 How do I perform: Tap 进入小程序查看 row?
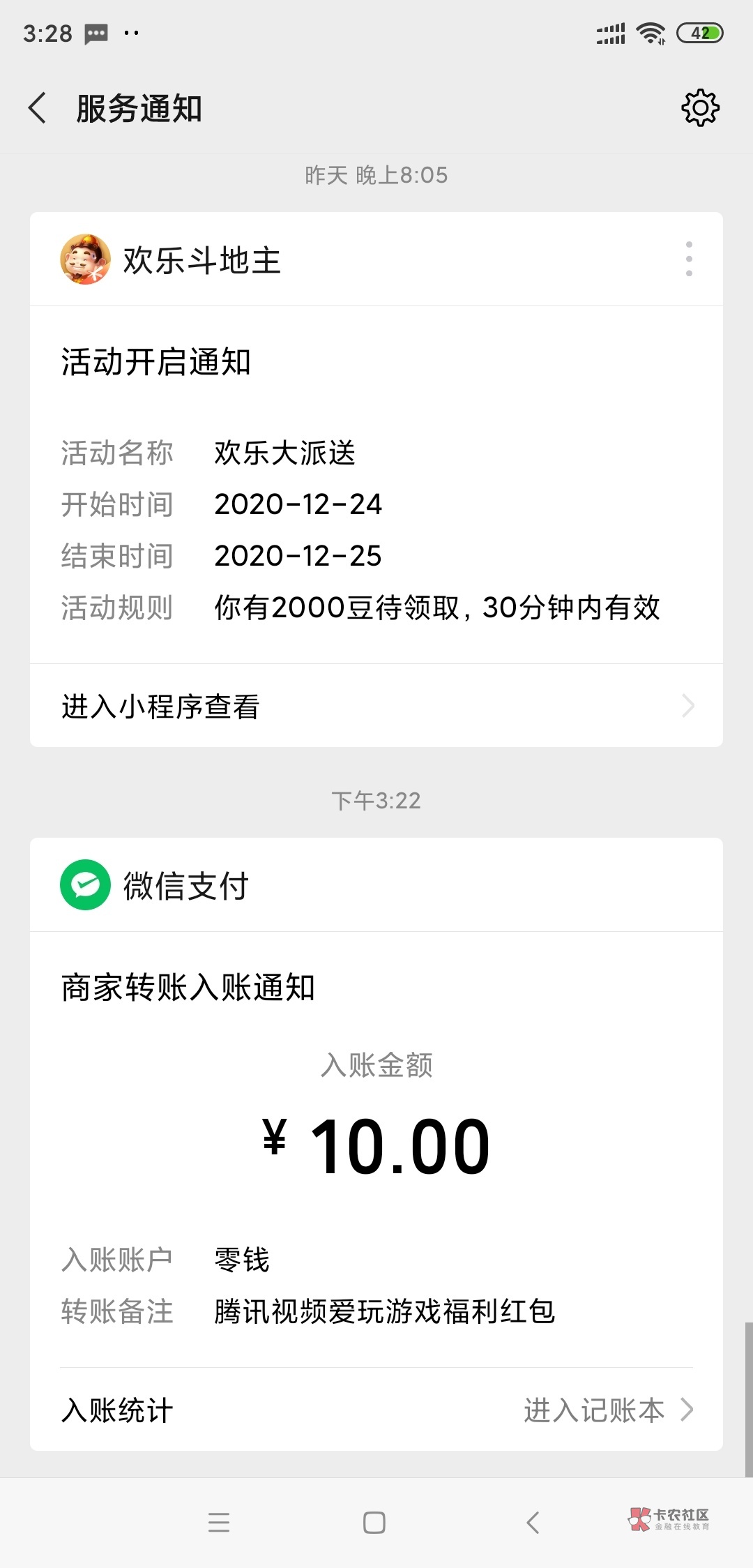pos(376,706)
